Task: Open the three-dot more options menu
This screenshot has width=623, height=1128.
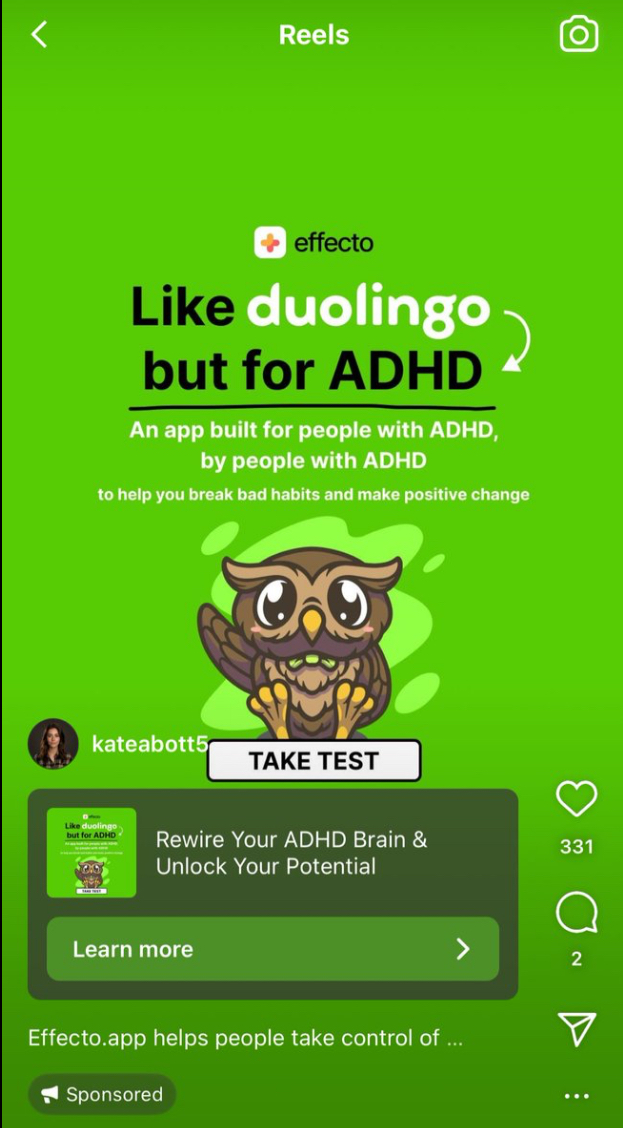Action: click(x=576, y=1096)
